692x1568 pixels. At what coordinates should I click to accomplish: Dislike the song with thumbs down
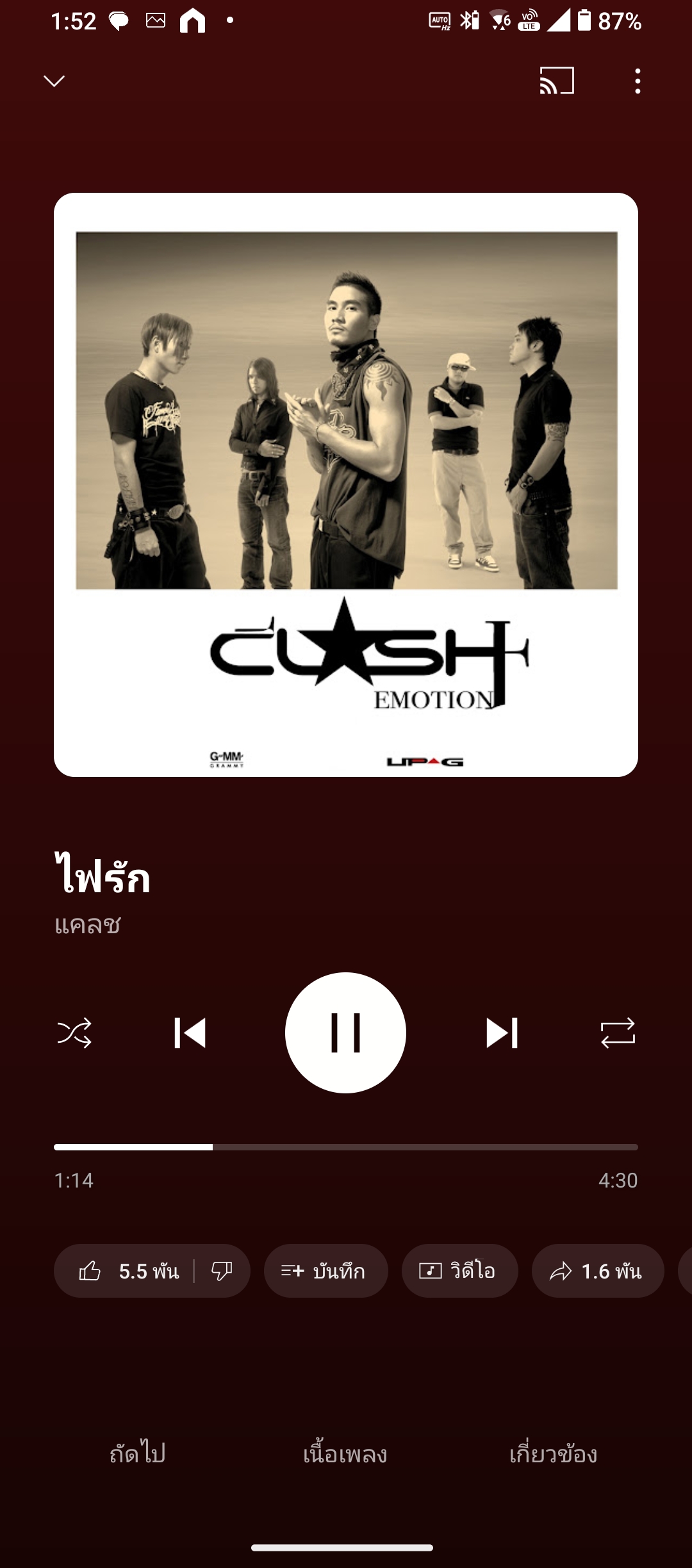[x=222, y=1271]
